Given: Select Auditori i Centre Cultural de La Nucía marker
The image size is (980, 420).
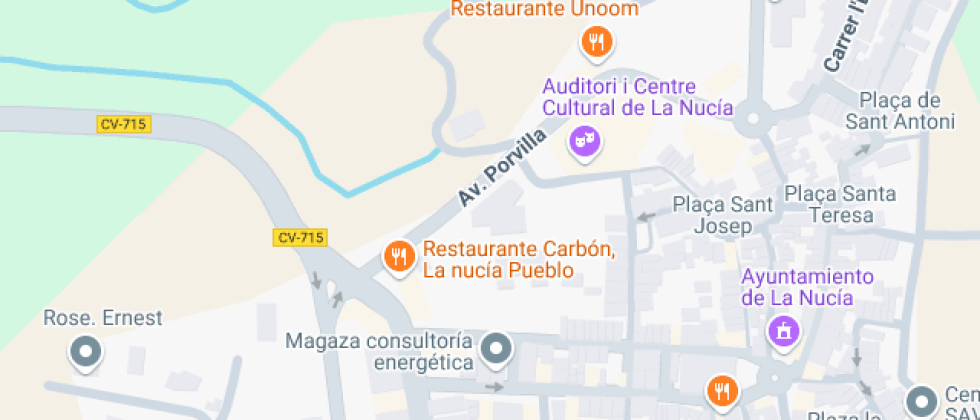Looking at the screenshot, I should 584,143.
